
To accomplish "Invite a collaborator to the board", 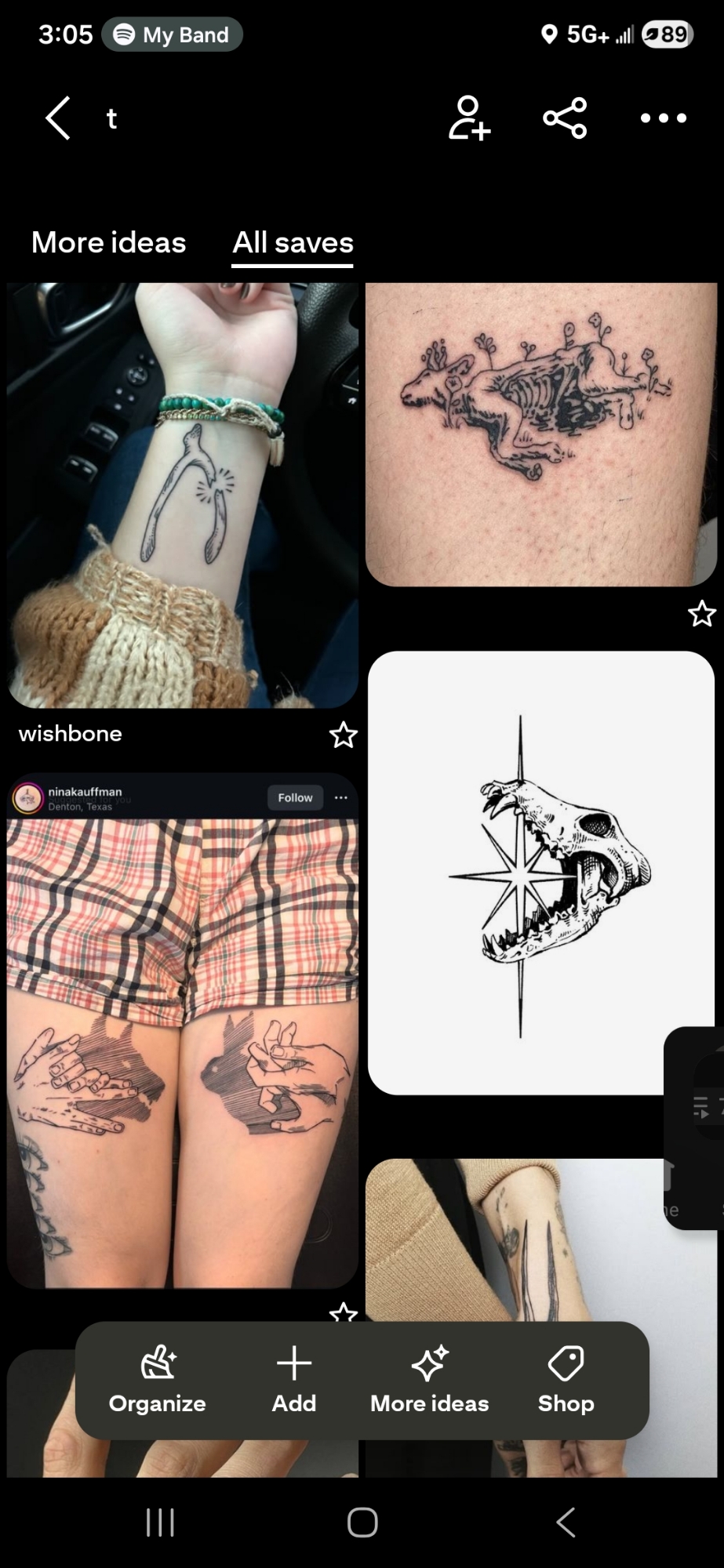I will coord(469,118).
